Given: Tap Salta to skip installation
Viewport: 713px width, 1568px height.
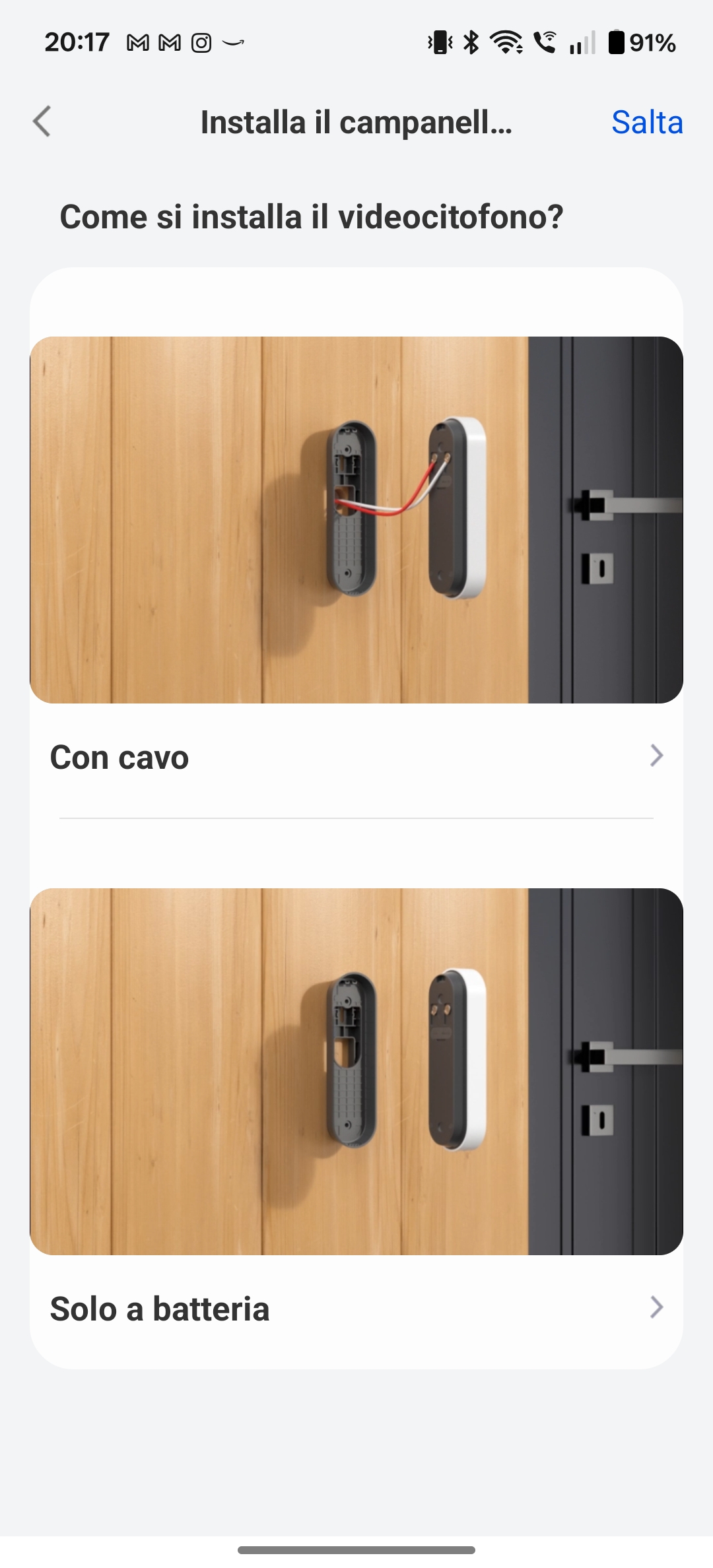Looking at the screenshot, I should [646, 123].
